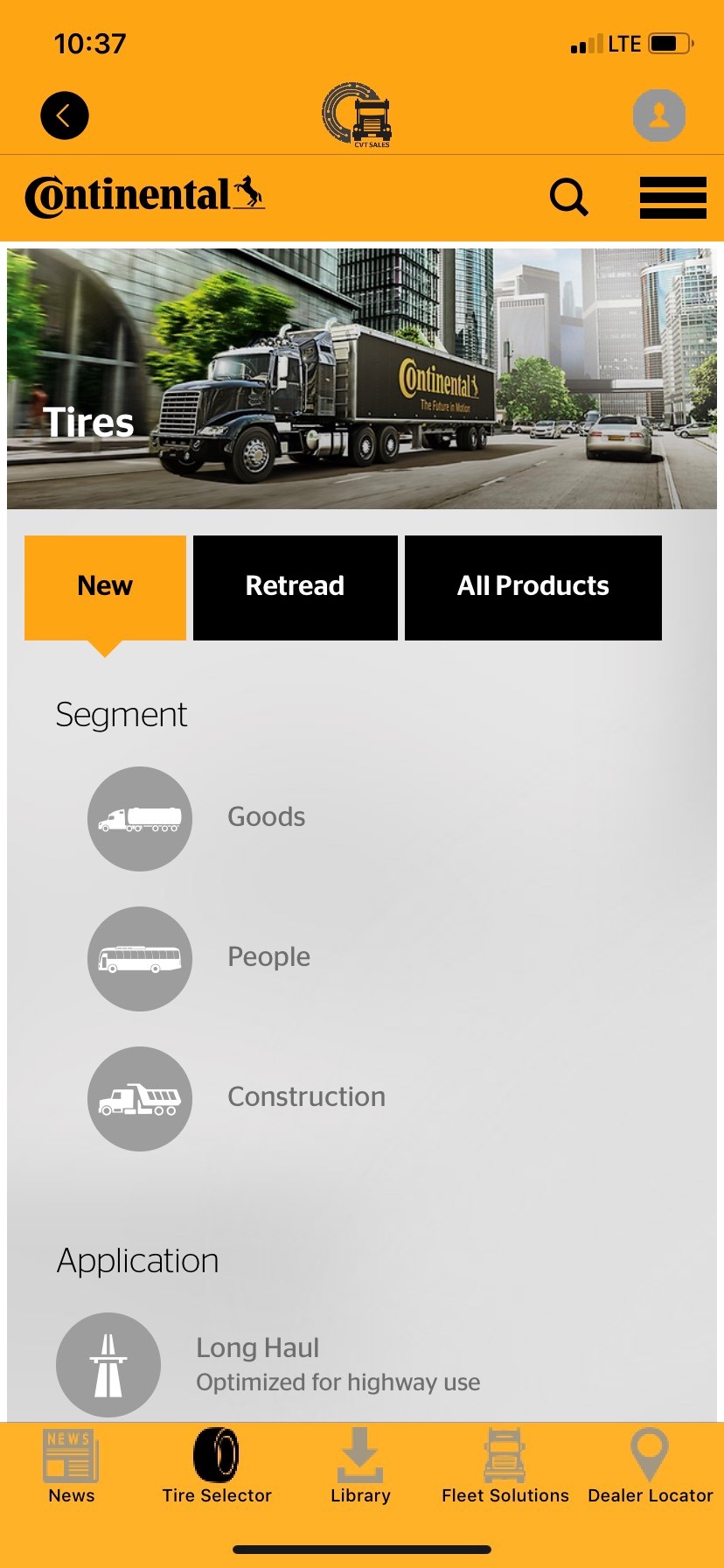Open the hamburger menu
724x1568 pixels.
tap(673, 197)
